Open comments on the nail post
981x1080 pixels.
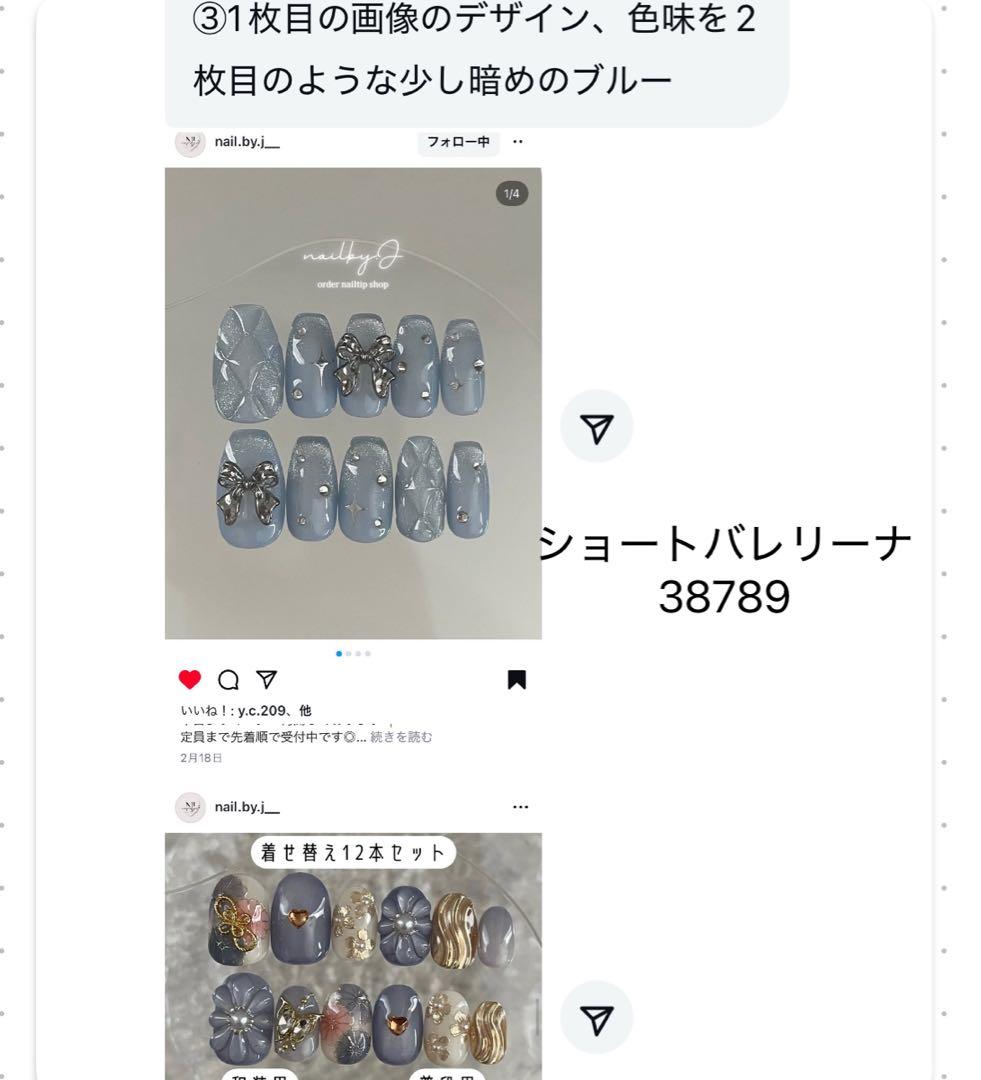[x=227, y=679]
